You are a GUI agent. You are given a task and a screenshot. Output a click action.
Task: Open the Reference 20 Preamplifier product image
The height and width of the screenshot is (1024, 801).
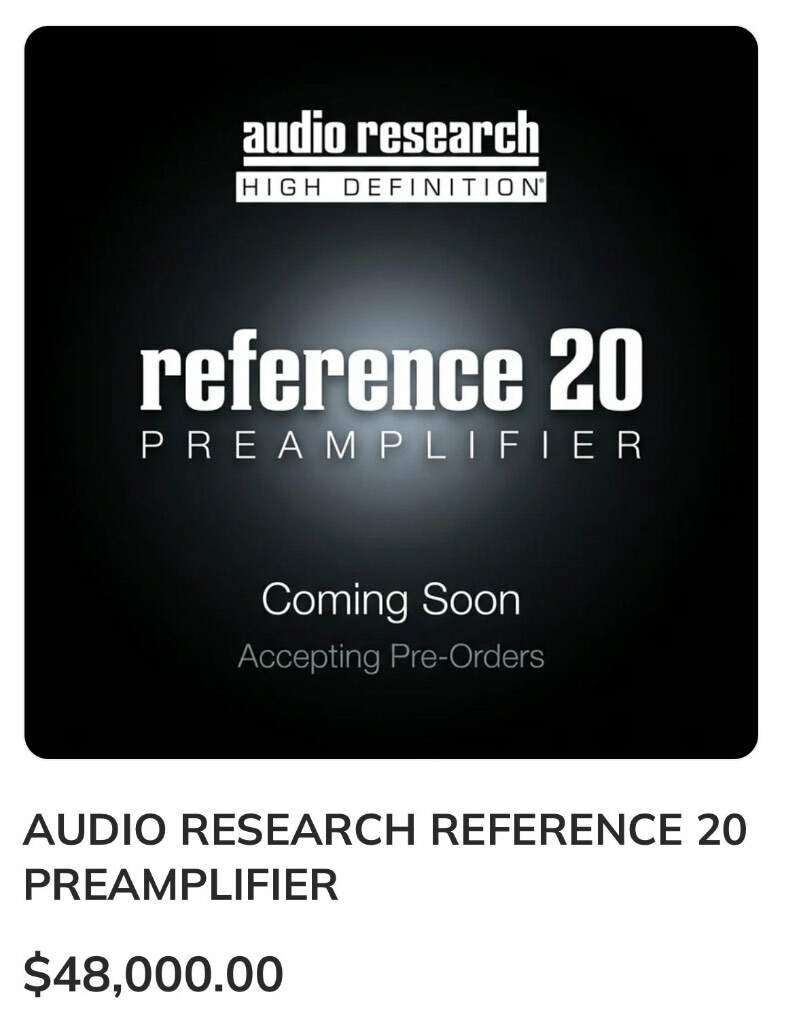[391, 392]
